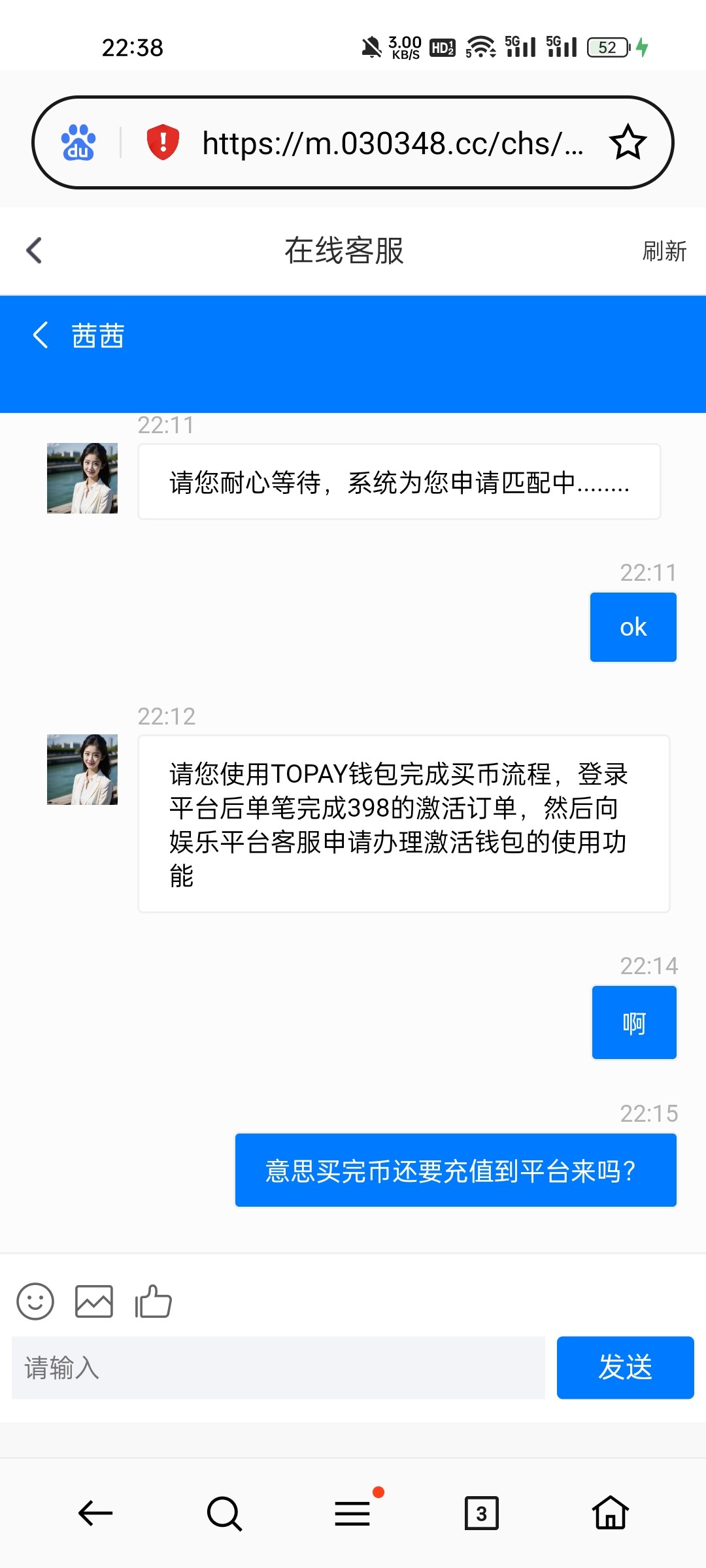Show the 3 open tabs
This screenshot has height=1568, width=706.
coord(482,1513)
